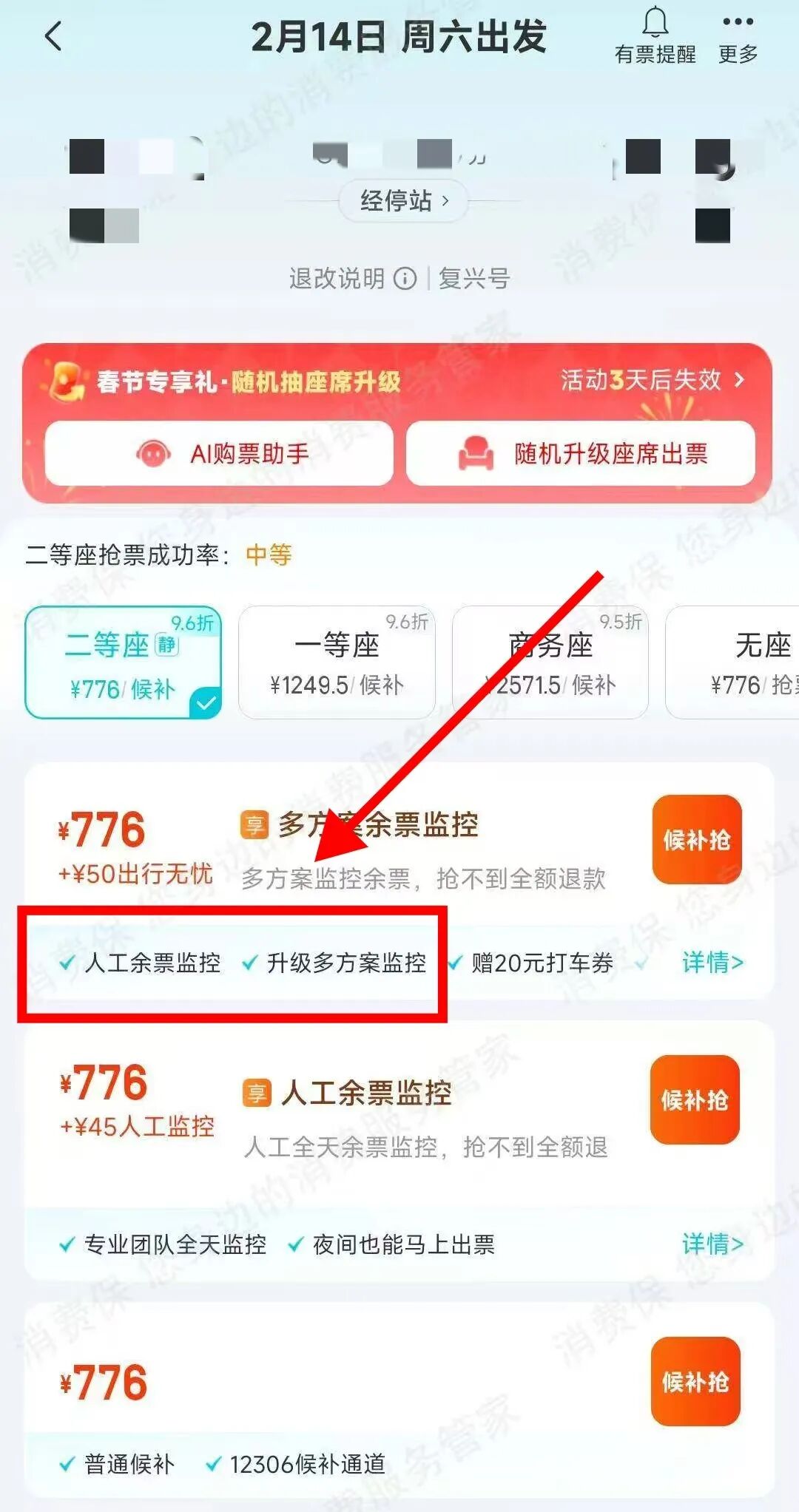Select the 一等座 seat class
799x1512 pixels.
337,662
